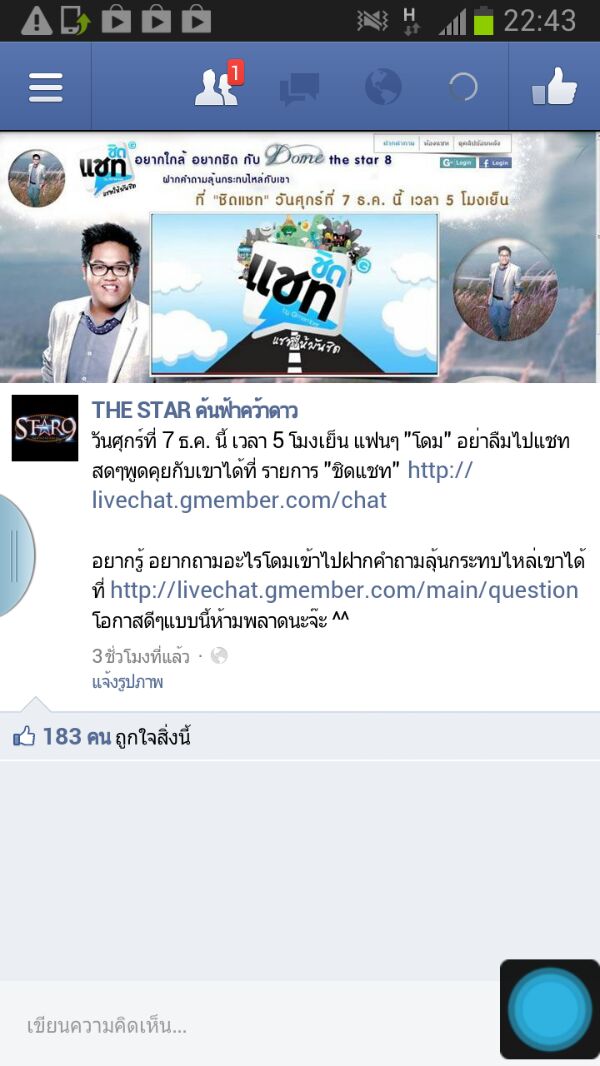Screen dimensions: 600x1066
Task: Tap the blue floating circle button
Action: click(549, 1009)
